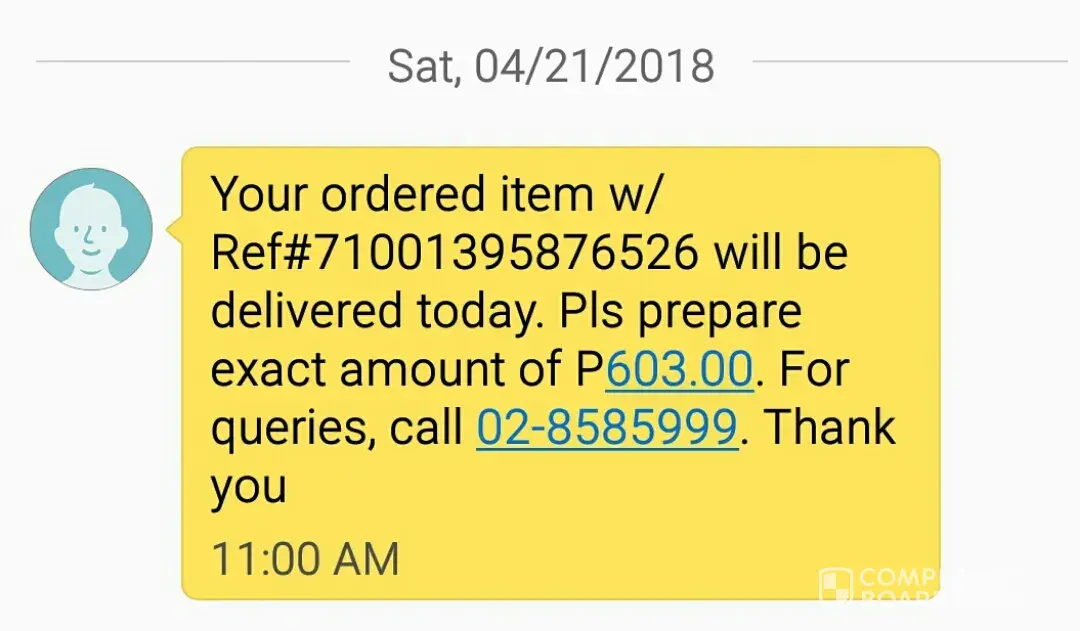1080x631 pixels.
Task: Tap the underlined 603.00 amount link
Action: click(x=679, y=371)
